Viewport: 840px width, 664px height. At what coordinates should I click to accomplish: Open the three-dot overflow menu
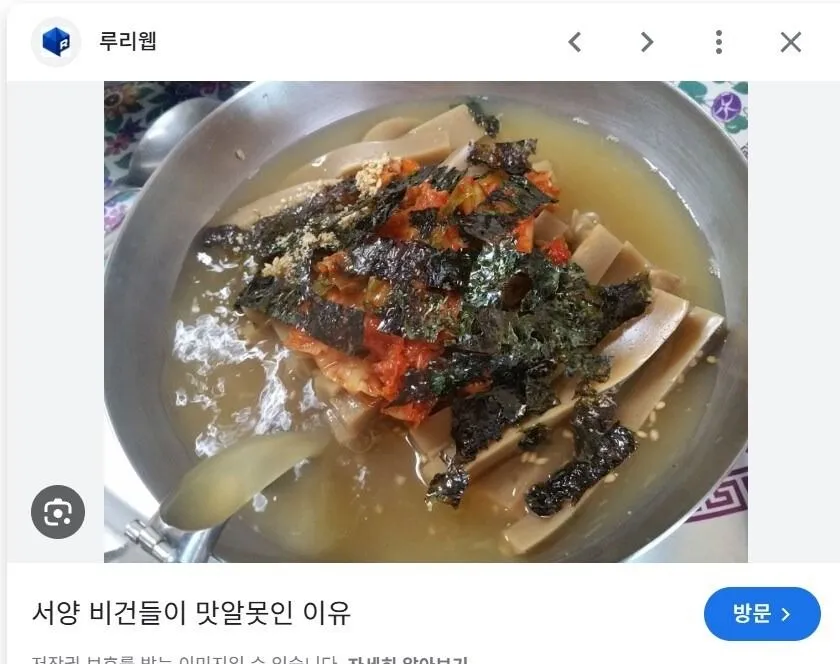(x=718, y=42)
